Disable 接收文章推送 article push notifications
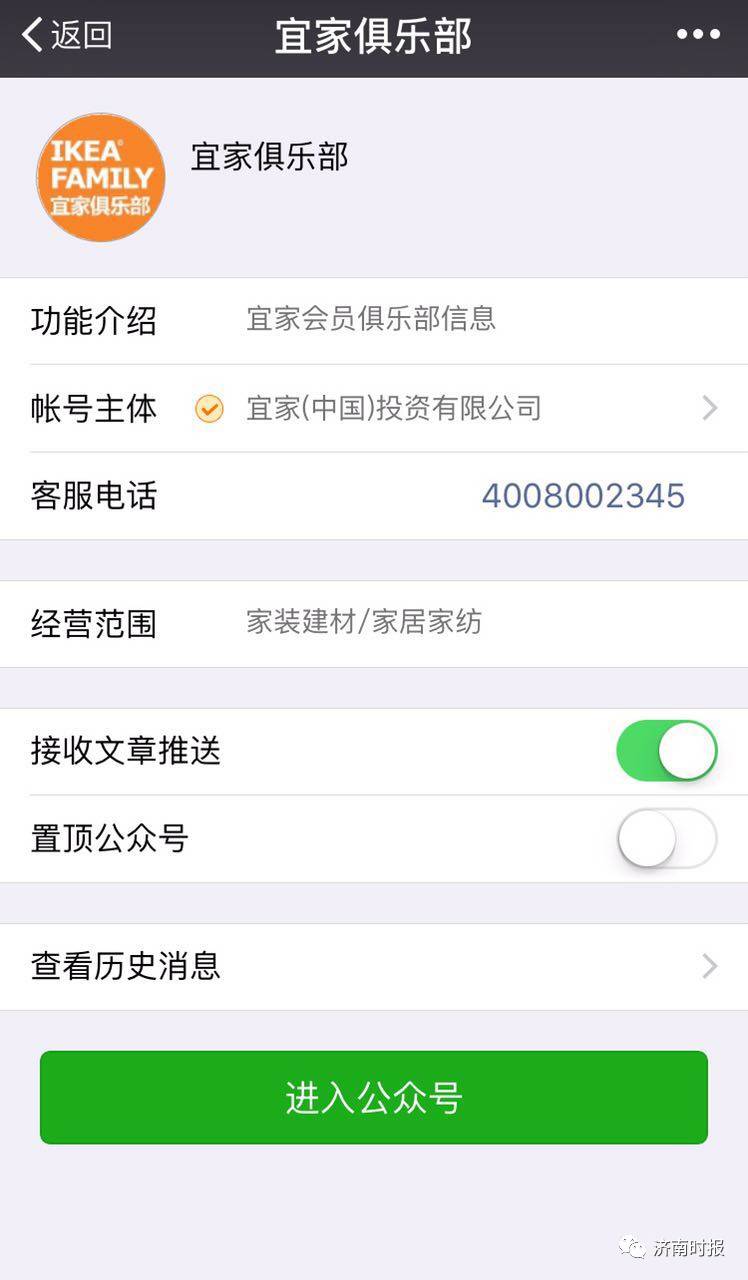The width and height of the screenshot is (748, 1280). (665, 750)
